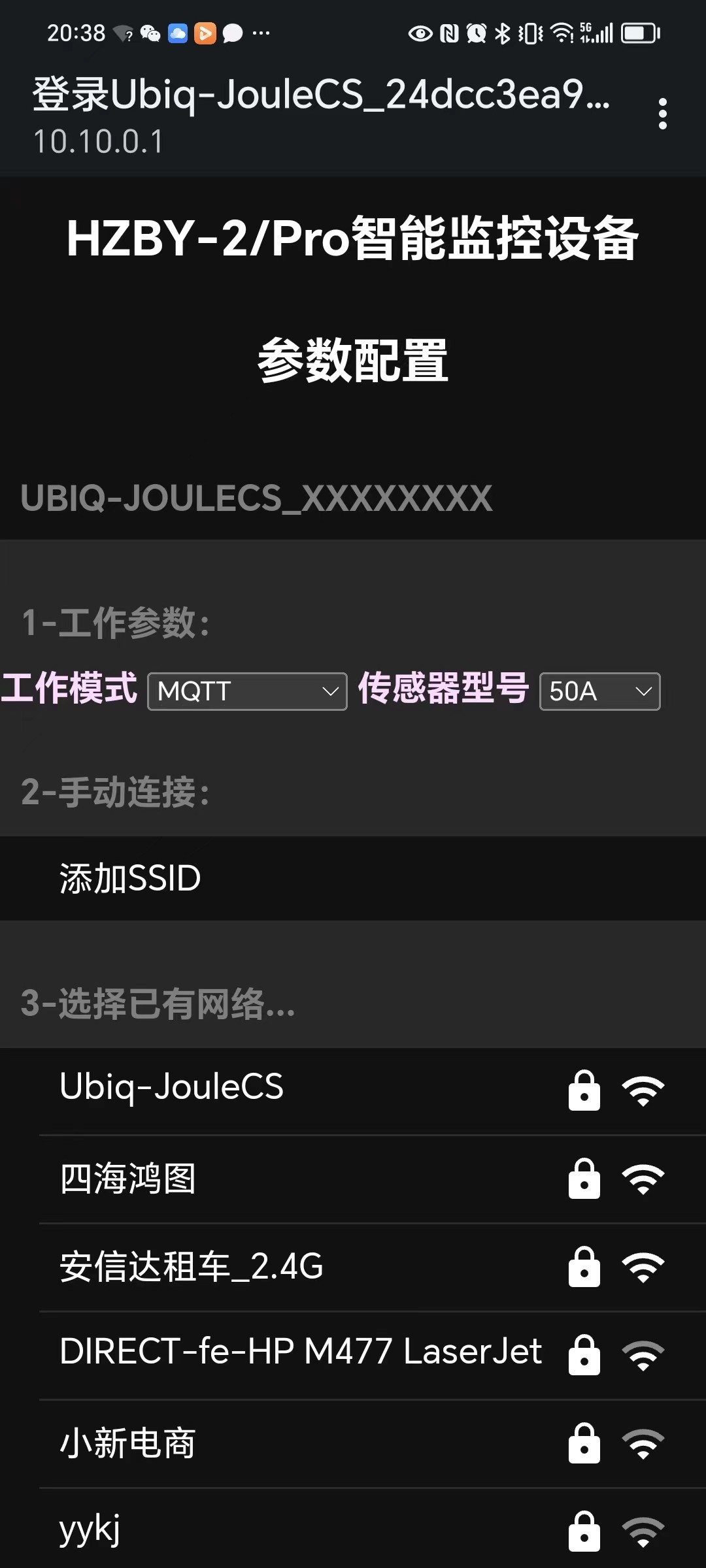Pick the DIRECT-fe-HP M477 LaserJet network

click(x=353, y=1356)
